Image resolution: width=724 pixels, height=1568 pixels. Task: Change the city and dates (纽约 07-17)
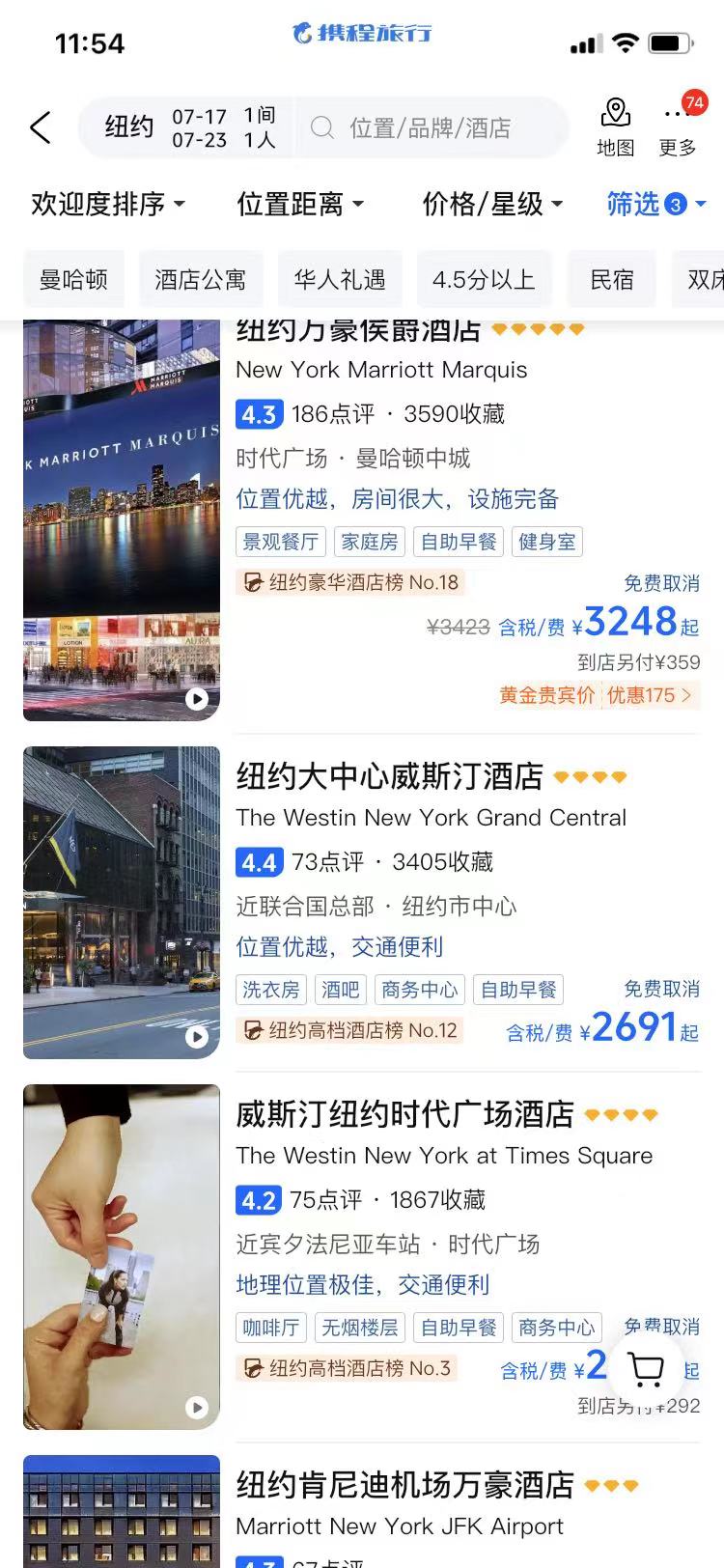(x=188, y=127)
